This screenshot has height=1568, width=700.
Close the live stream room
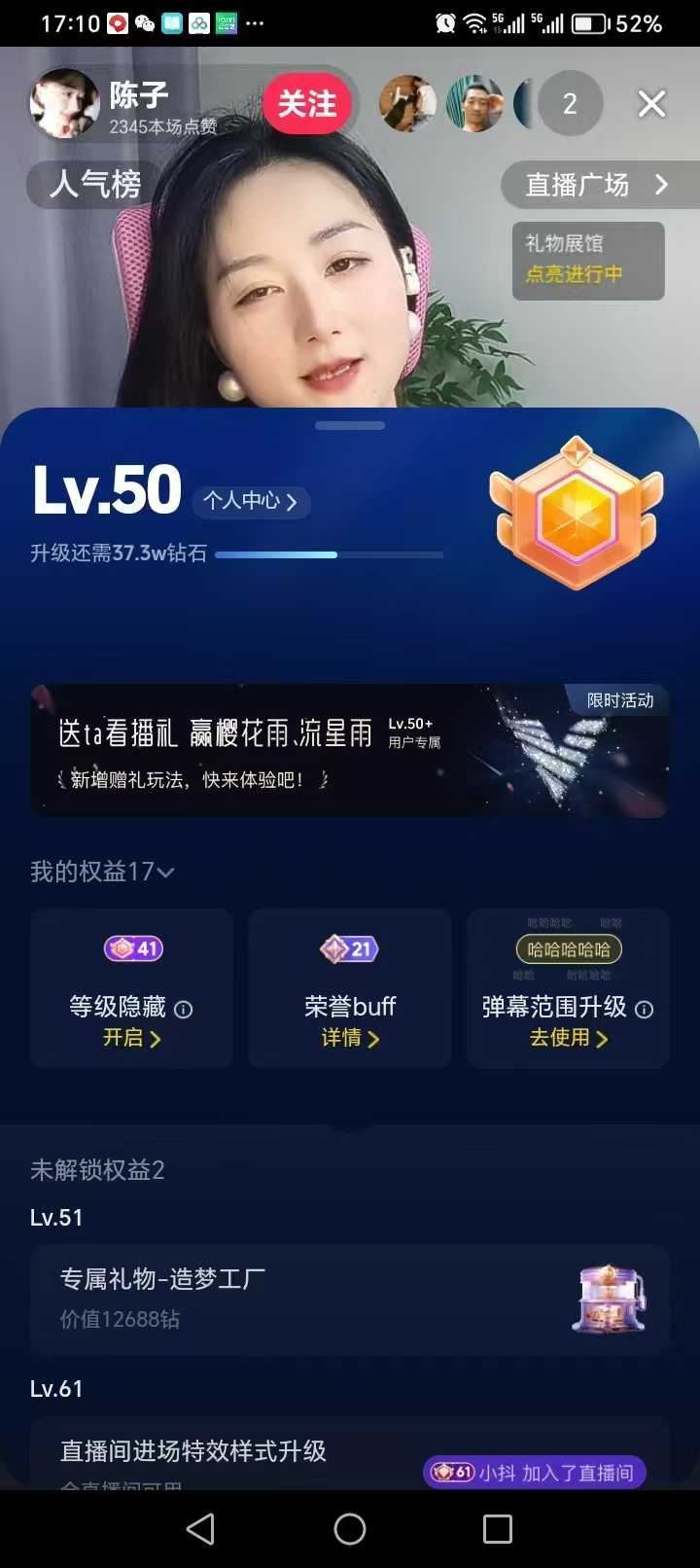click(651, 104)
